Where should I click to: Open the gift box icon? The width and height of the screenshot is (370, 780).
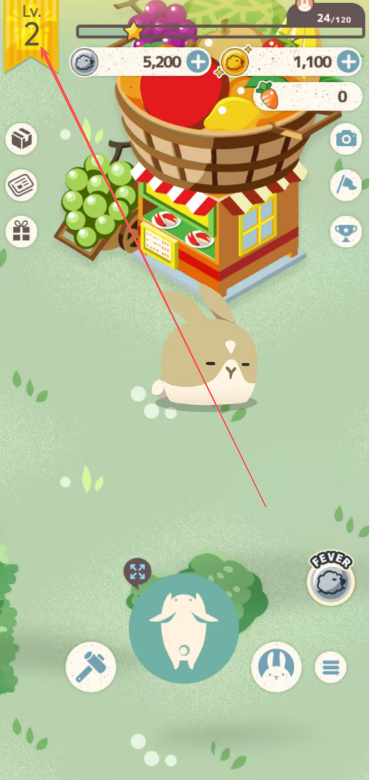click(21, 232)
